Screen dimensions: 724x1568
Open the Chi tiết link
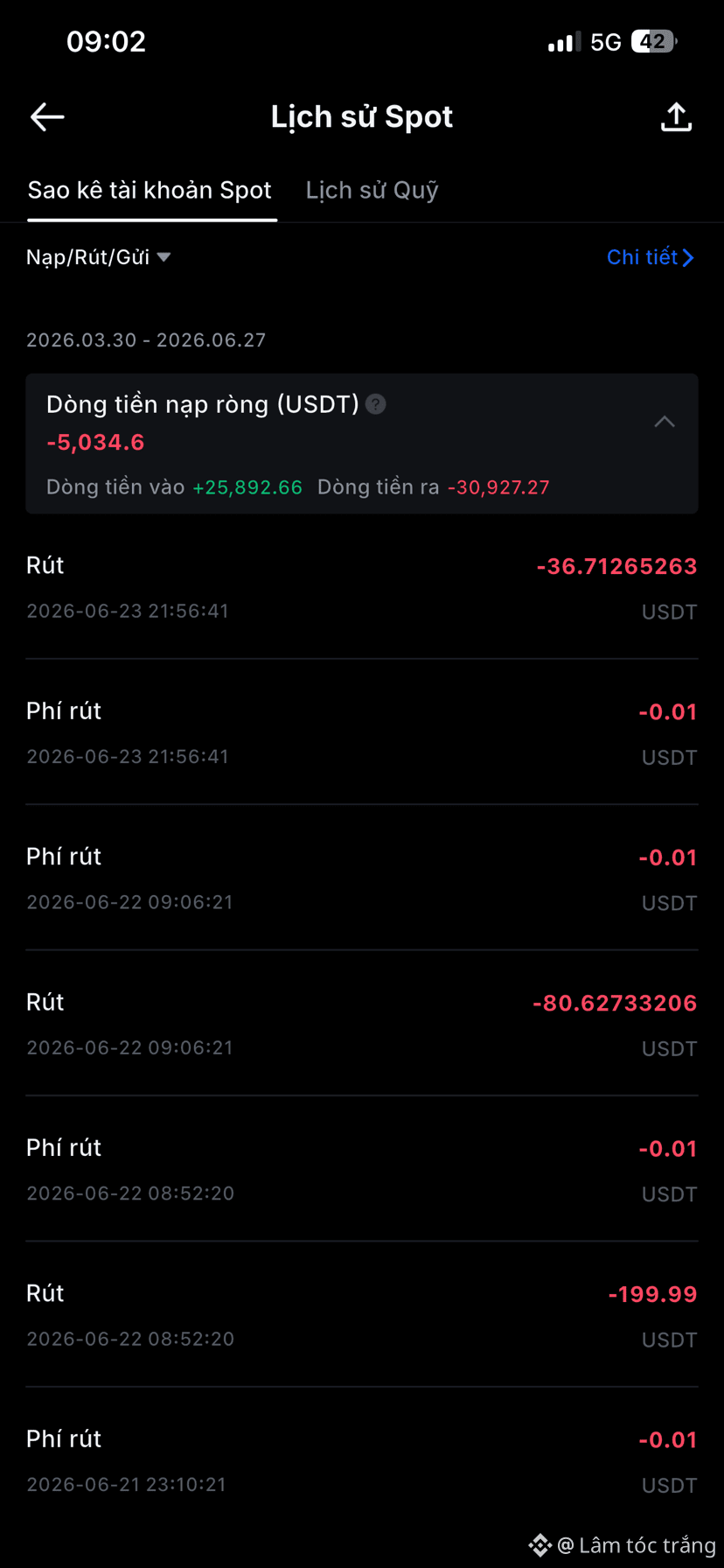pos(651,257)
